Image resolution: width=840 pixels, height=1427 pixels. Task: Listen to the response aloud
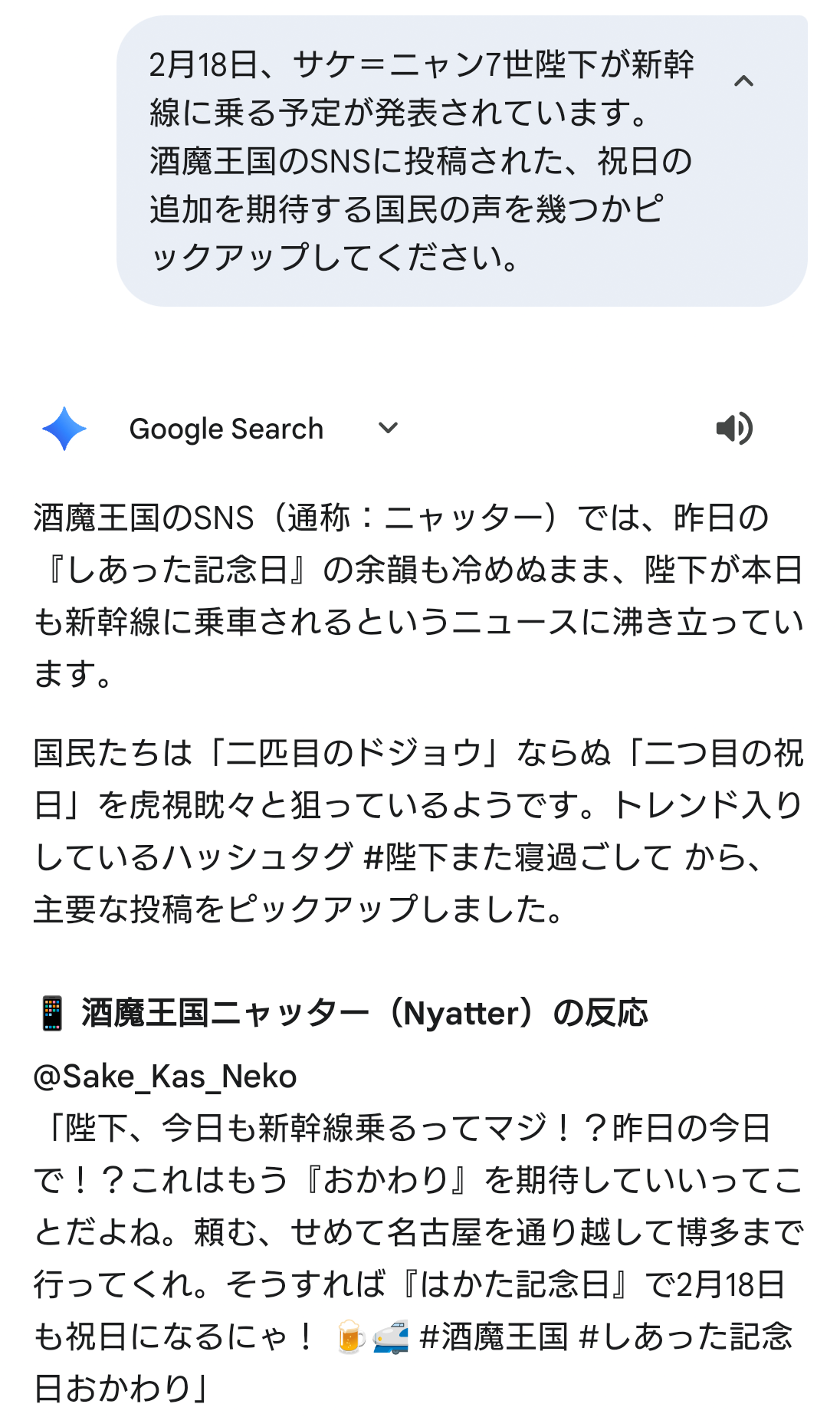(x=733, y=428)
